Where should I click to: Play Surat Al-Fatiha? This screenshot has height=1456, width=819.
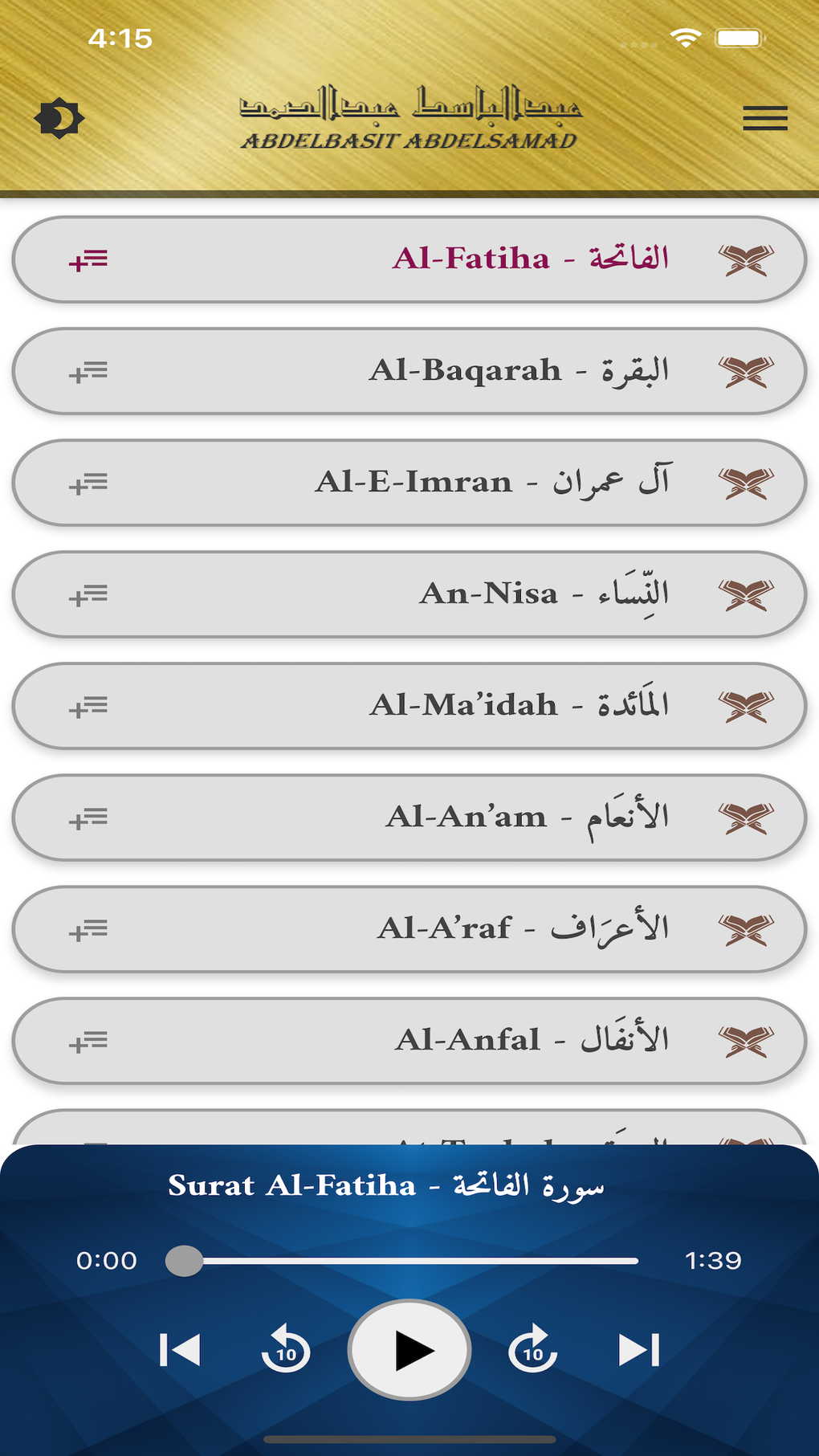pos(409,1350)
